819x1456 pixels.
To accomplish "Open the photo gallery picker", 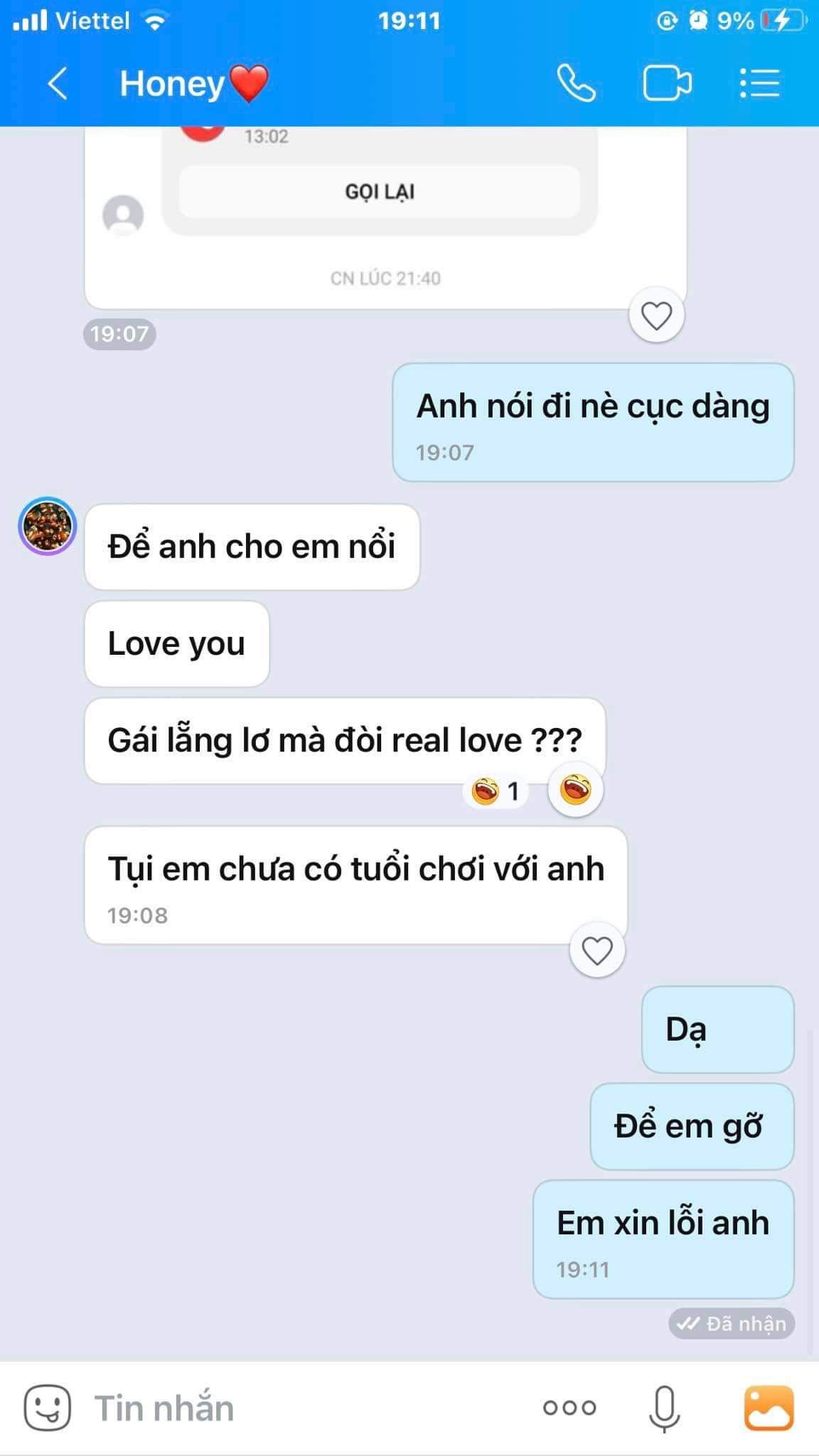I will point(768,1408).
